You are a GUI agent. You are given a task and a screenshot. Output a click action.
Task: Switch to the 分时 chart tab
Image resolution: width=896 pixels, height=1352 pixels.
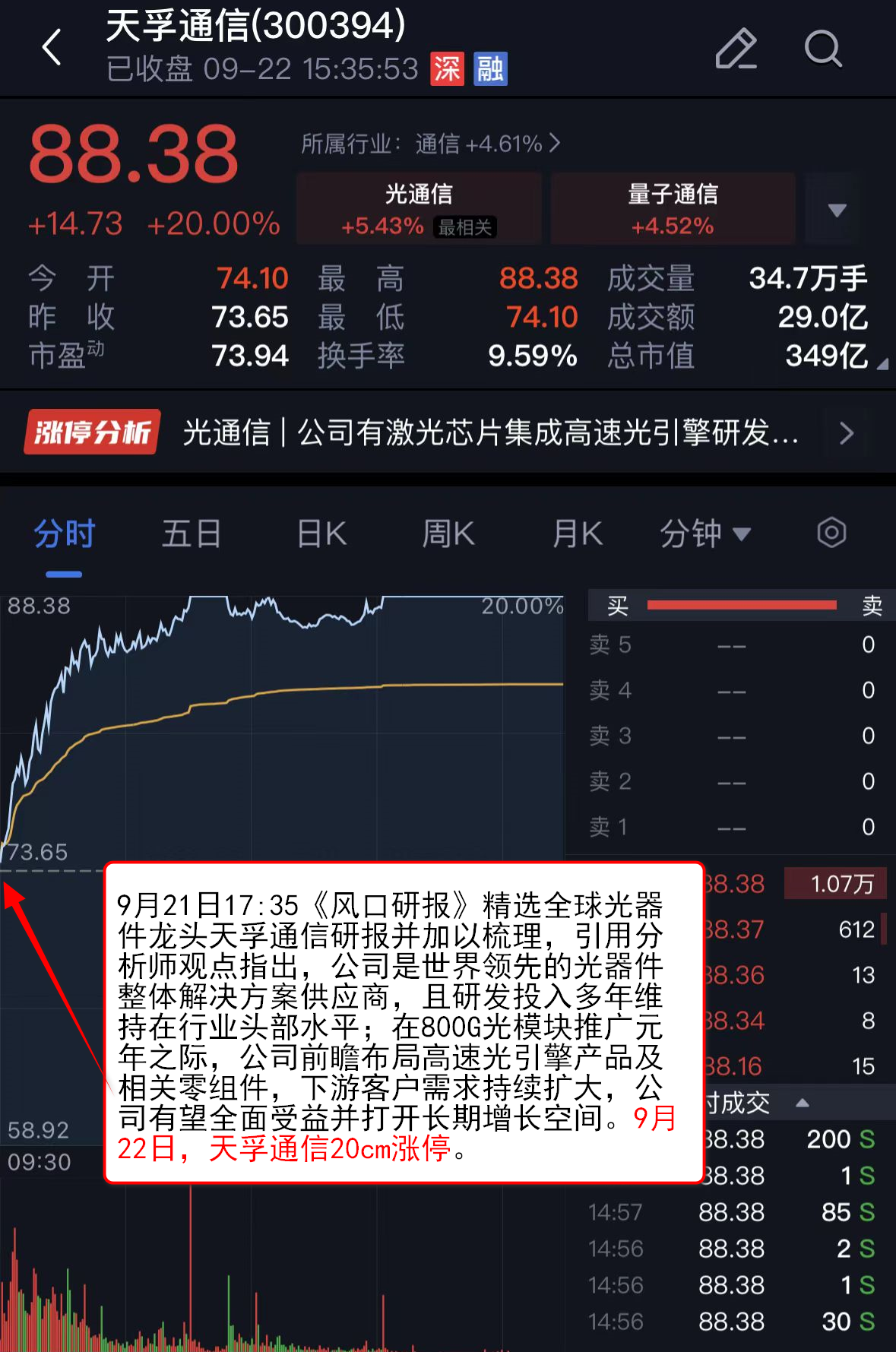pyautogui.click(x=64, y=534)
